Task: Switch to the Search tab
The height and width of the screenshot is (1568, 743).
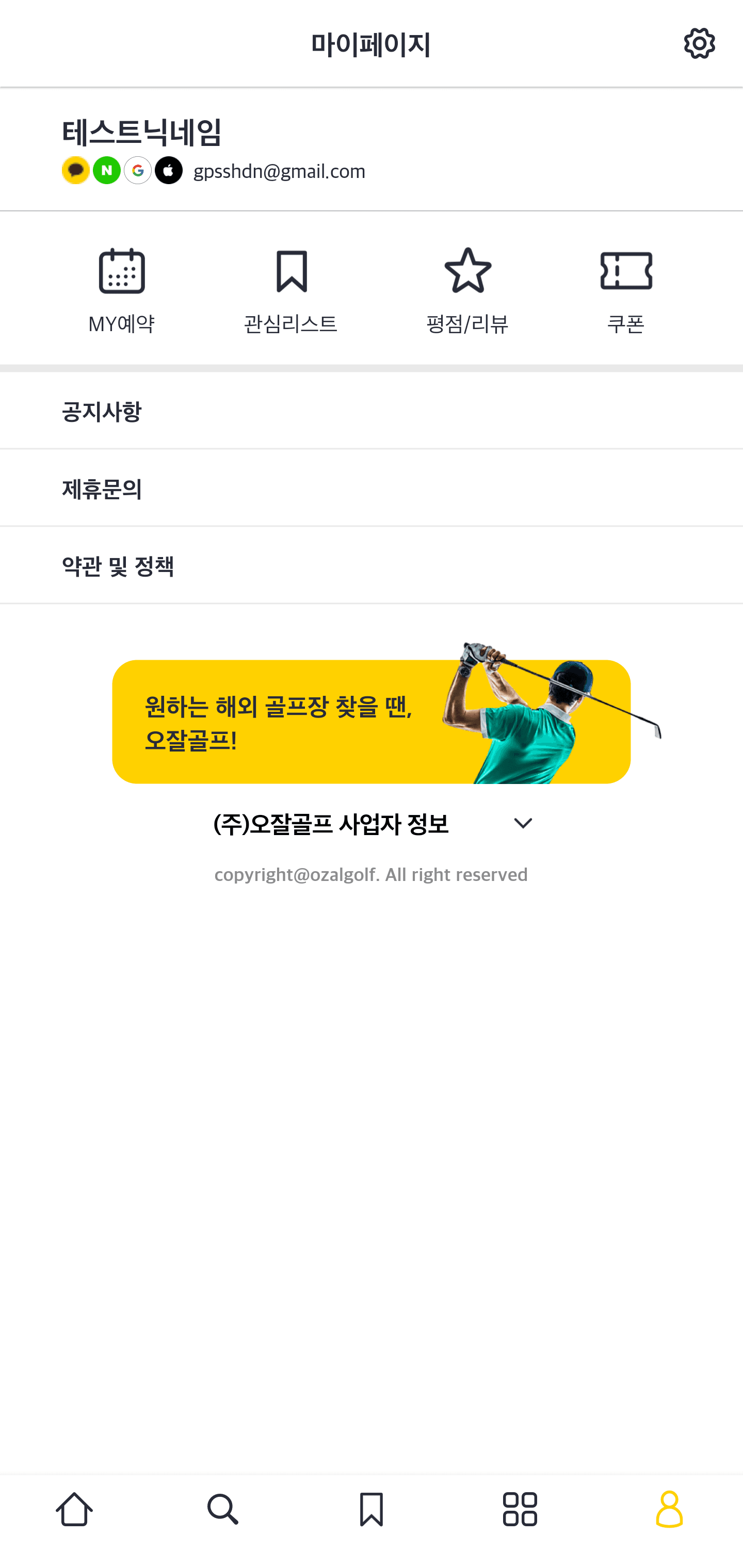Action: coord(223,1510)
